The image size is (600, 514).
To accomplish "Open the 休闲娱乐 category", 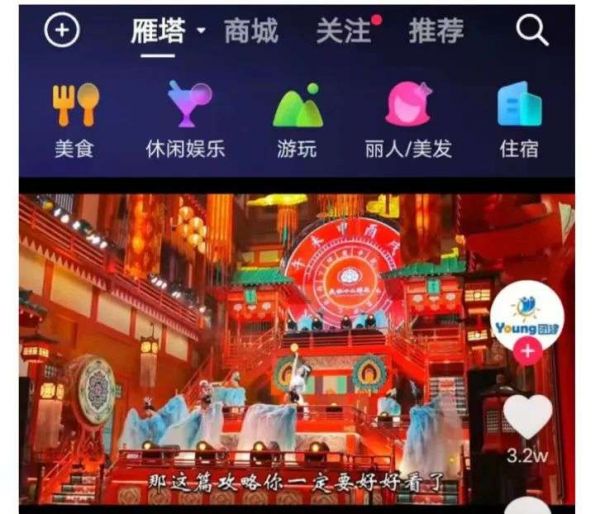I will [x=185, y=120].
